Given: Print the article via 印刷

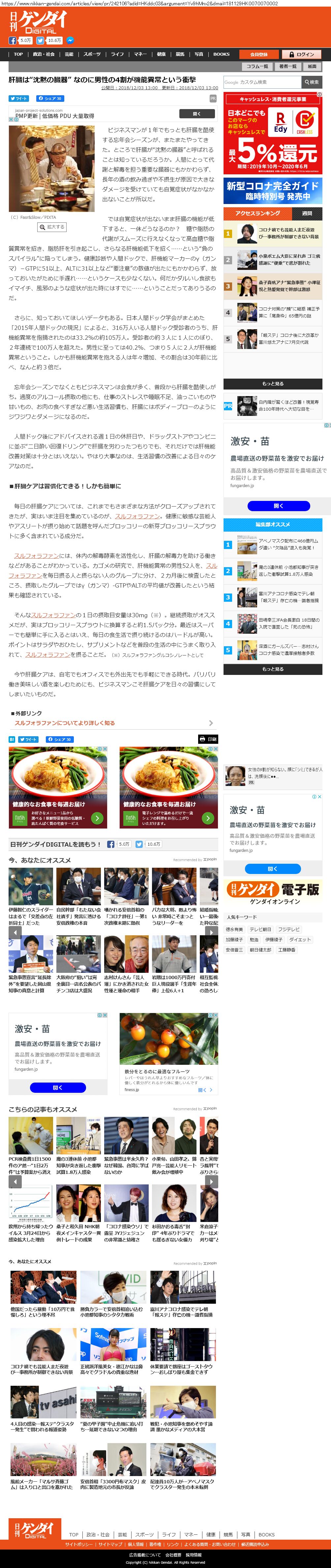Looking at the screenshot, I should click(x=207, y=740).
